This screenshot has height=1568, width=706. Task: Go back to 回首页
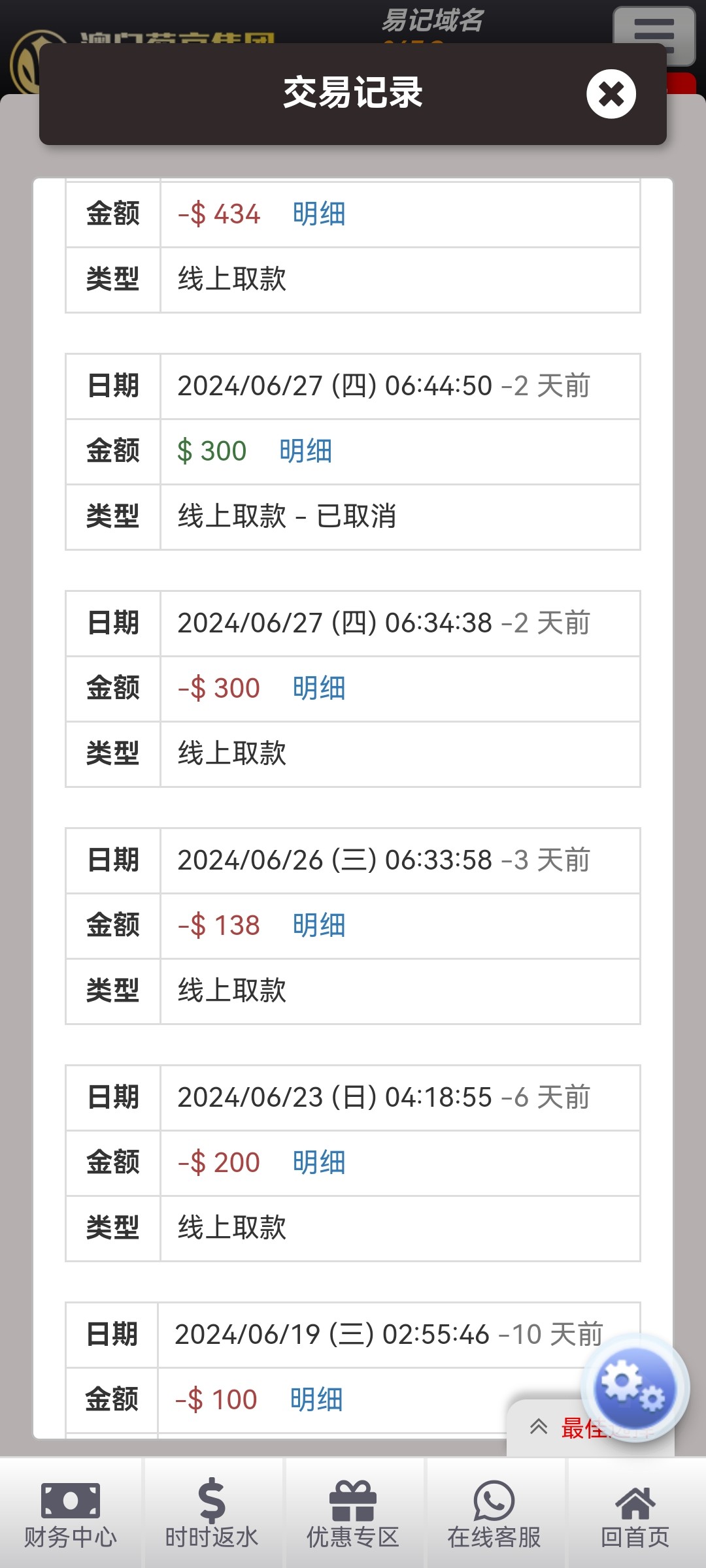pos(635,1514)
